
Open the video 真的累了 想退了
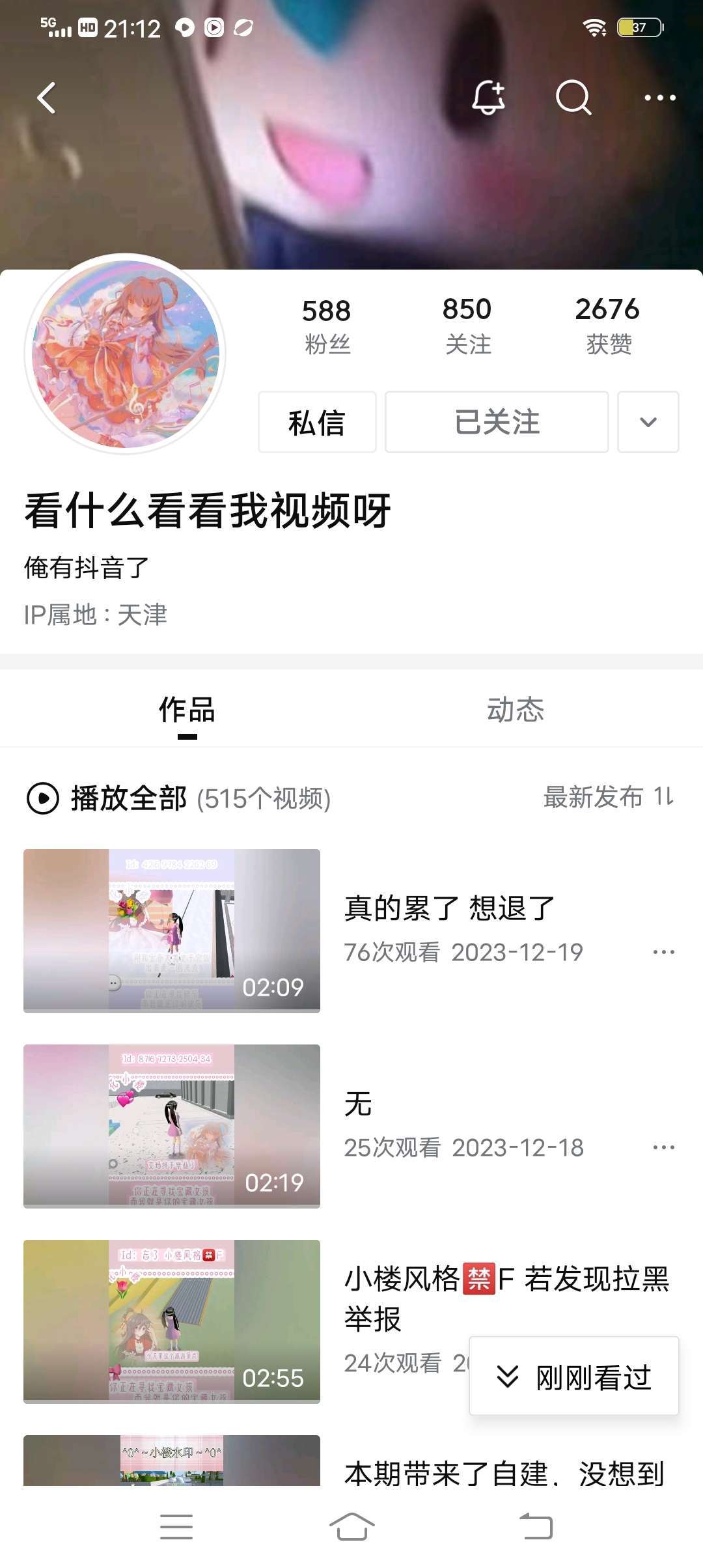(x=172, y=931)
